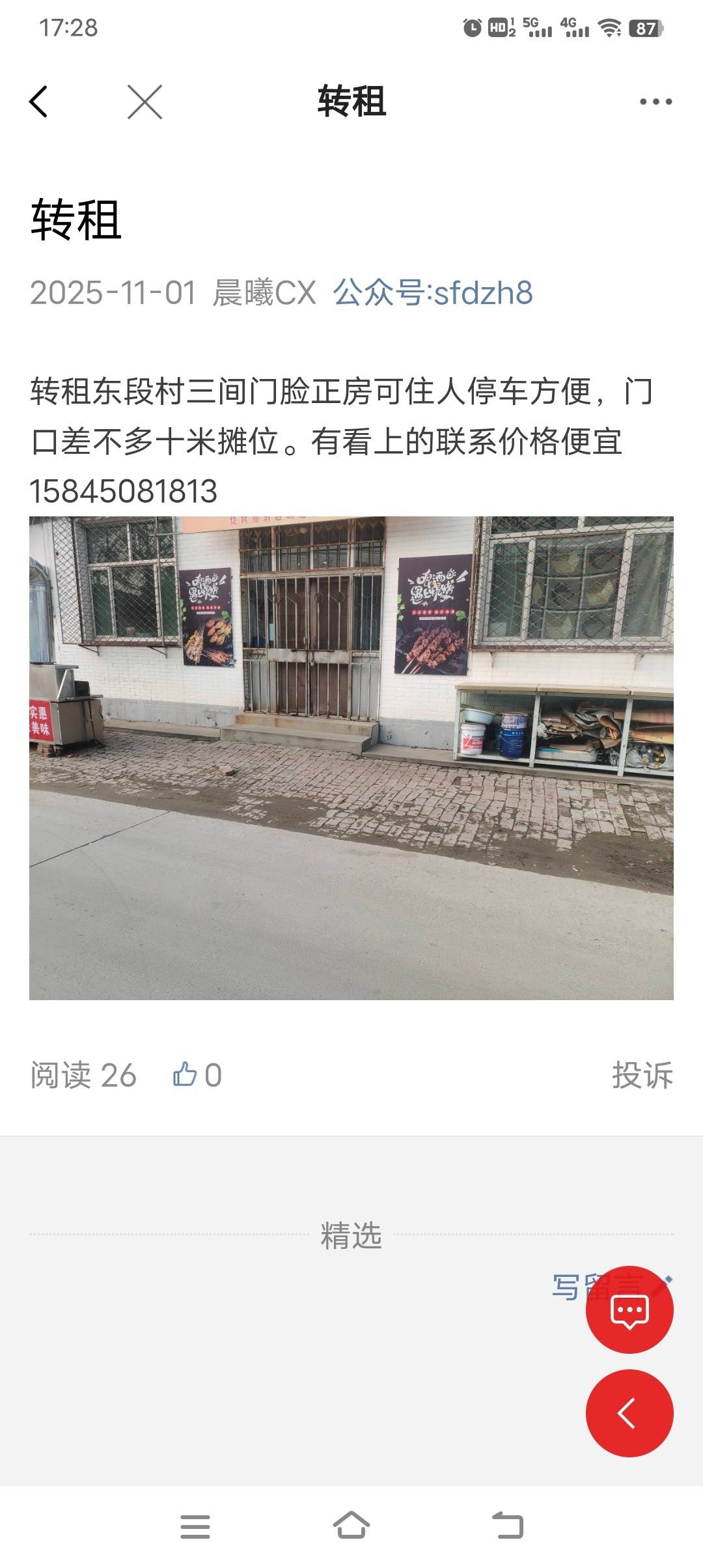Go back using the top-left arrow

pos(39,102)
